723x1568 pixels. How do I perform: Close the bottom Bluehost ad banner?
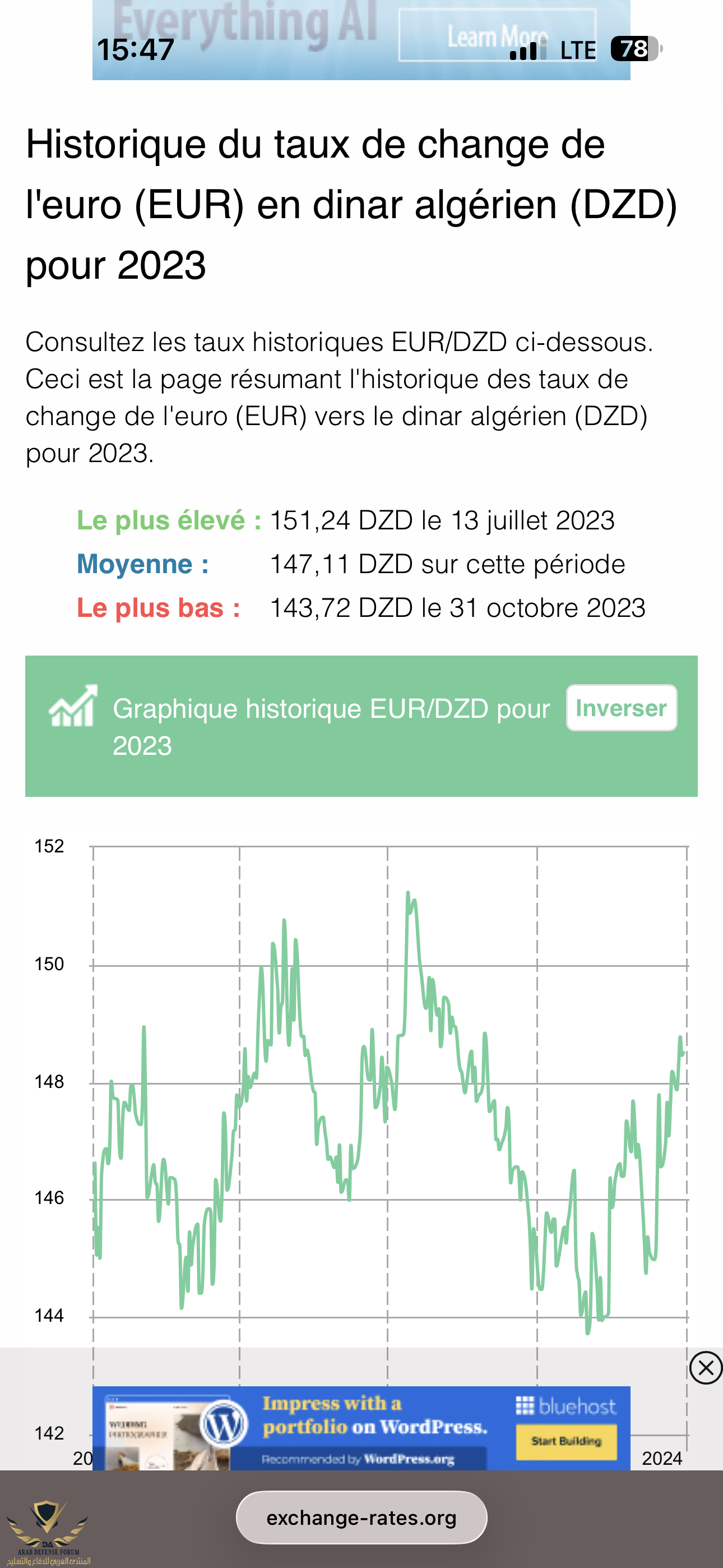706,1368
